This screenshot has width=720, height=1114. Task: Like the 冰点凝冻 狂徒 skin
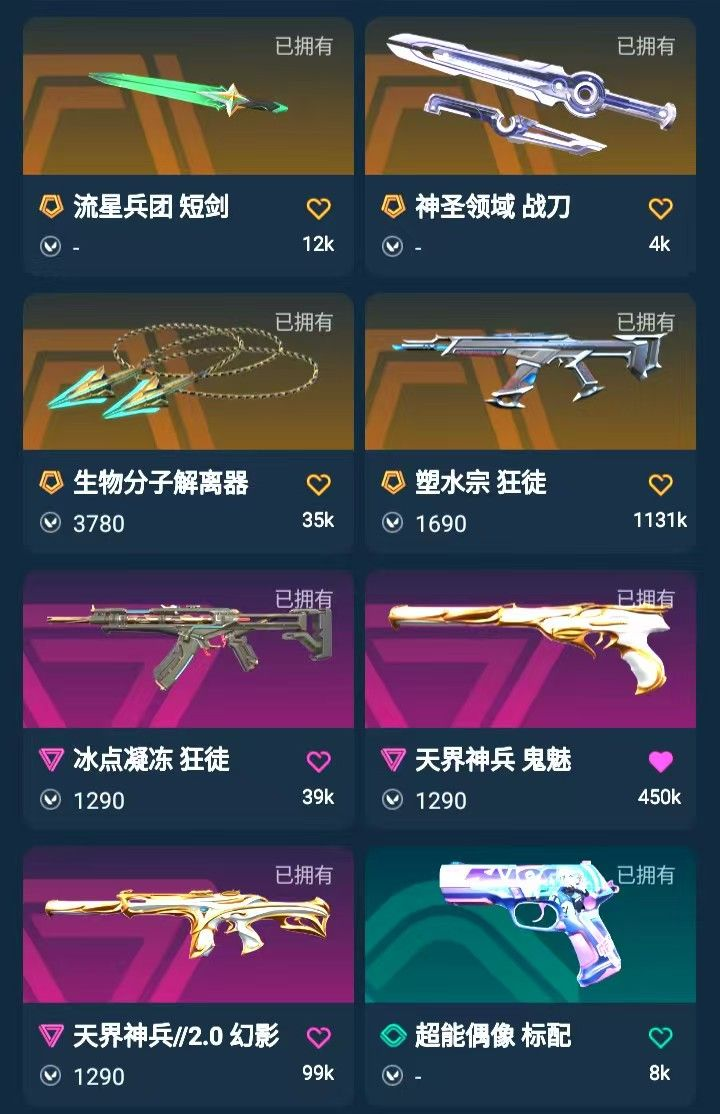[x=318, y=761]
